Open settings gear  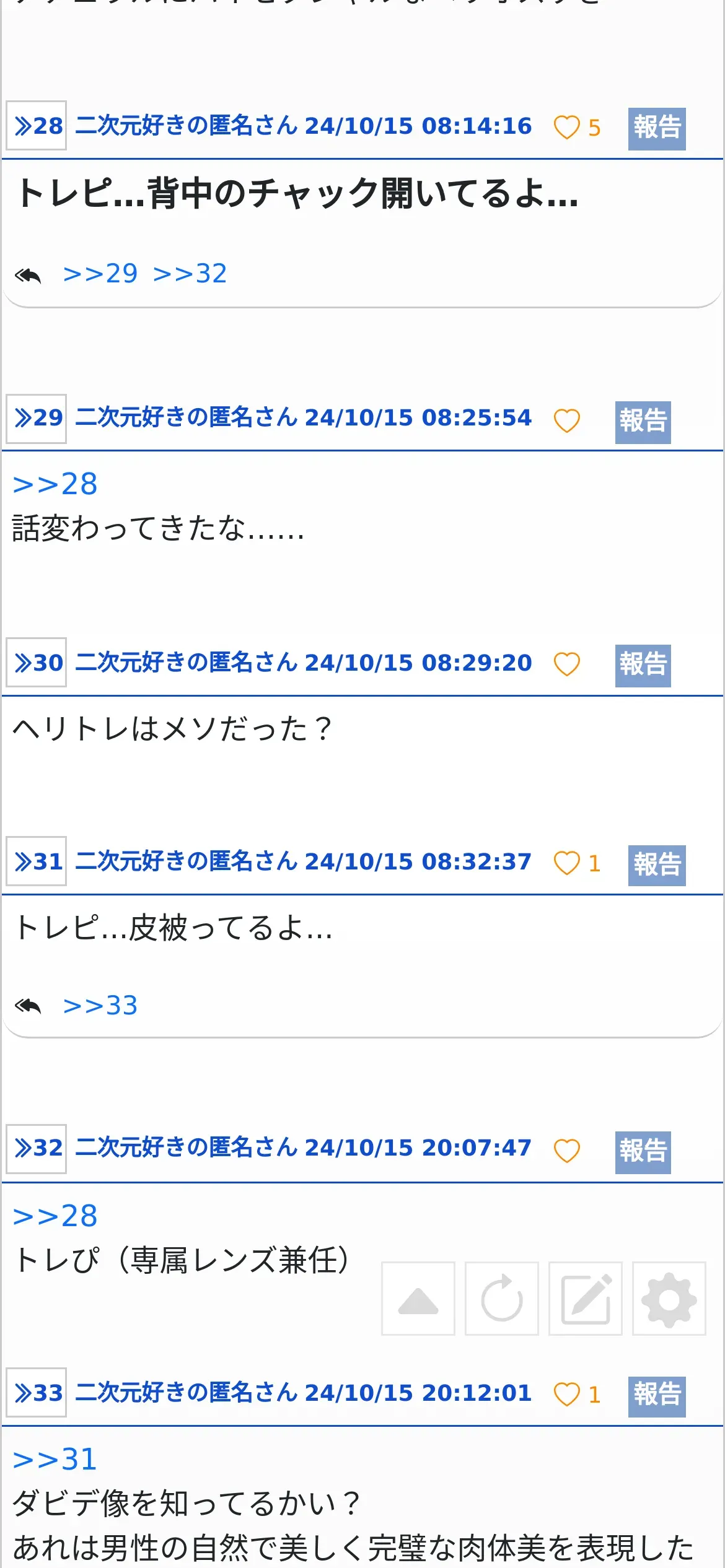(669, 1299)
